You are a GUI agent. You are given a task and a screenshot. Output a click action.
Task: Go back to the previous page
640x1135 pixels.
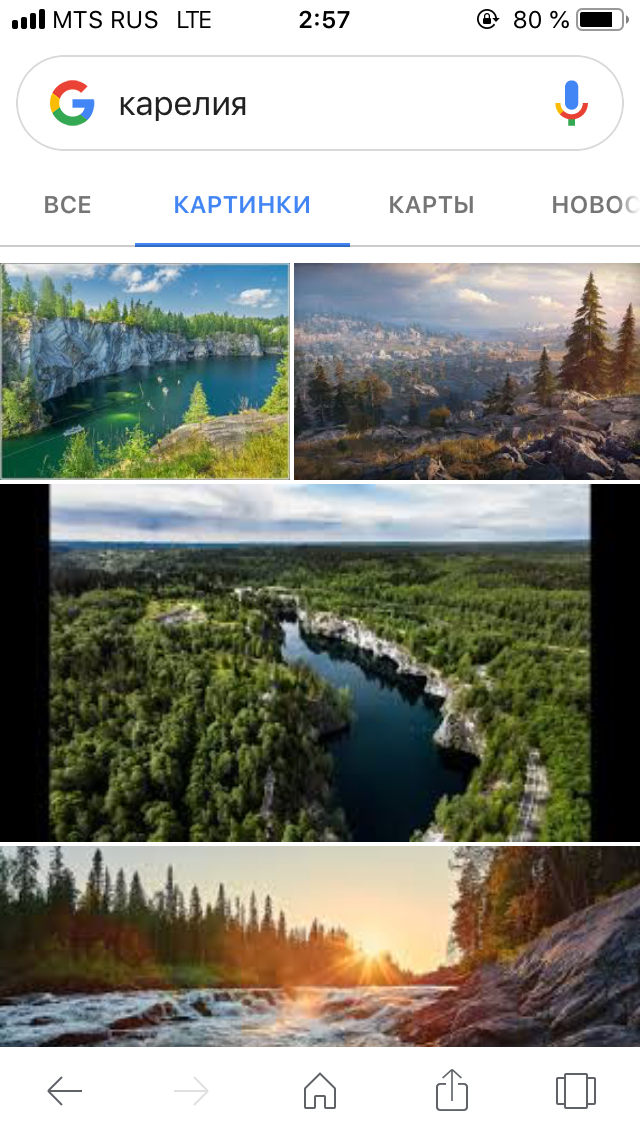click(65, 1090)
